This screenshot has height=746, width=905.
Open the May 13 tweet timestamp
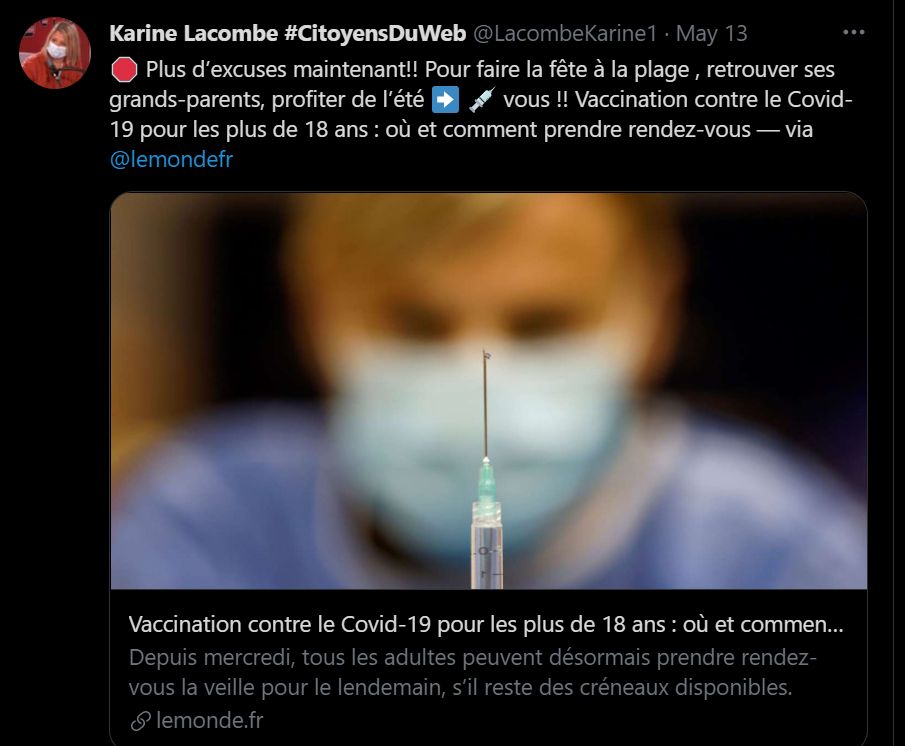(711, 33)
